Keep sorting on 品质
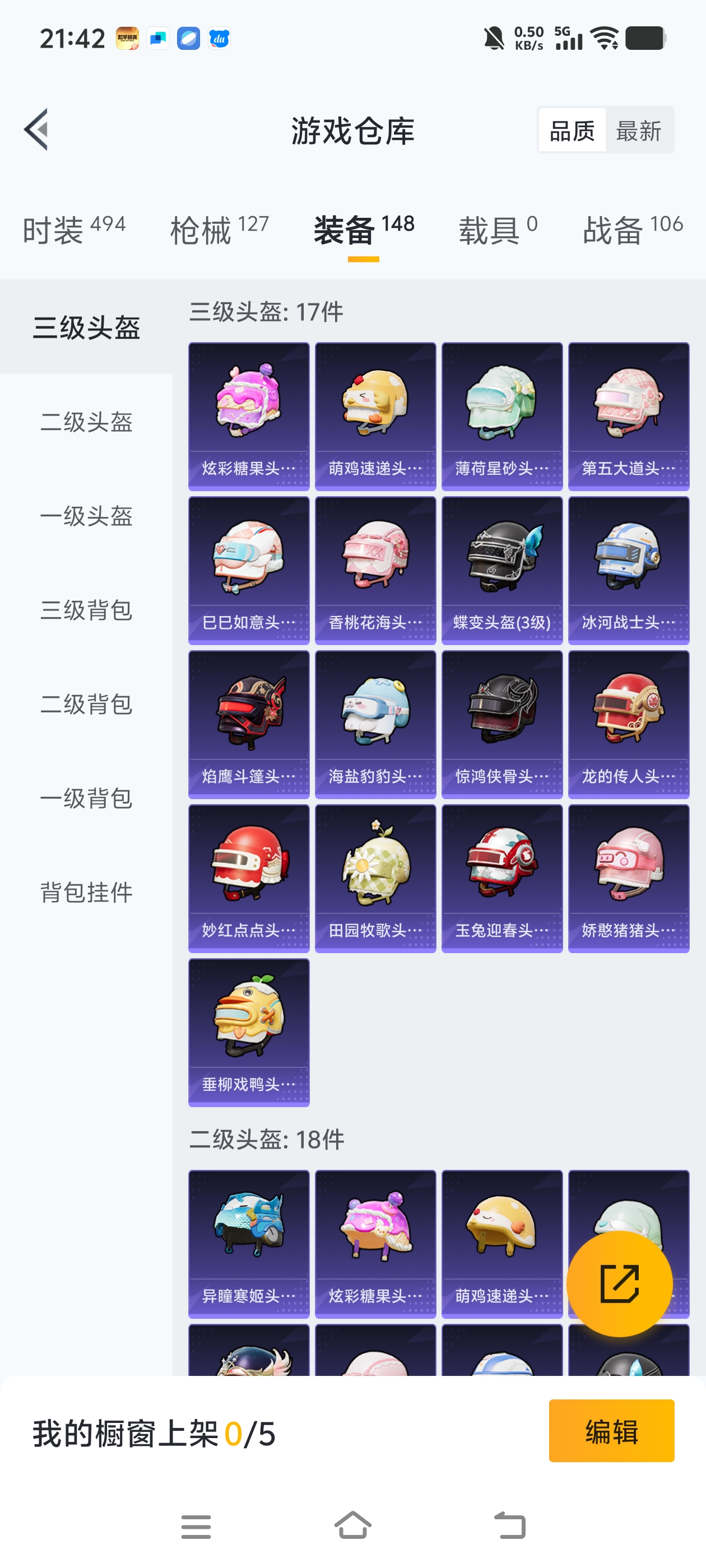Viewport: 706px width, 1568px height. pyautogui.click(x=572, y=130)
